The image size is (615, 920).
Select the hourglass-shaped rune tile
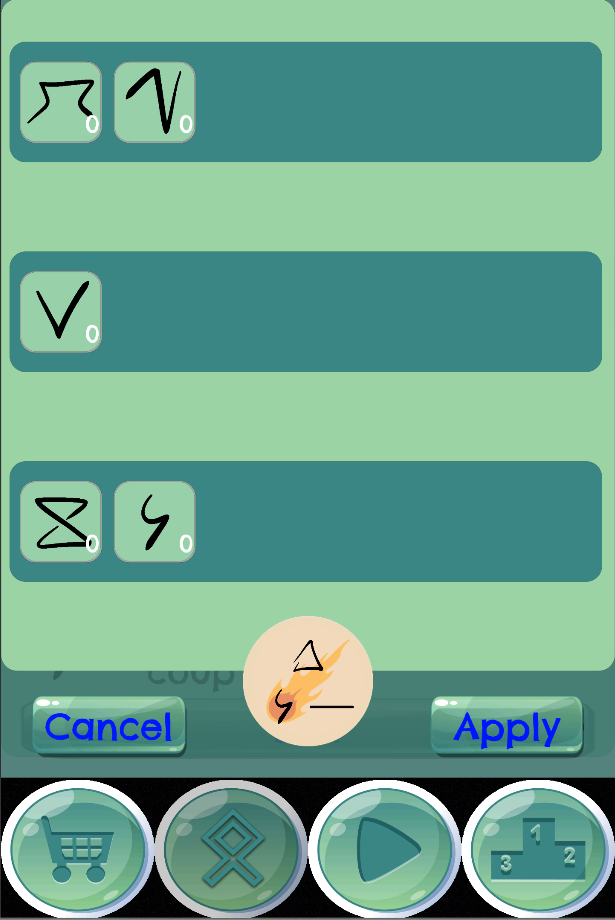tap(61, 522)
